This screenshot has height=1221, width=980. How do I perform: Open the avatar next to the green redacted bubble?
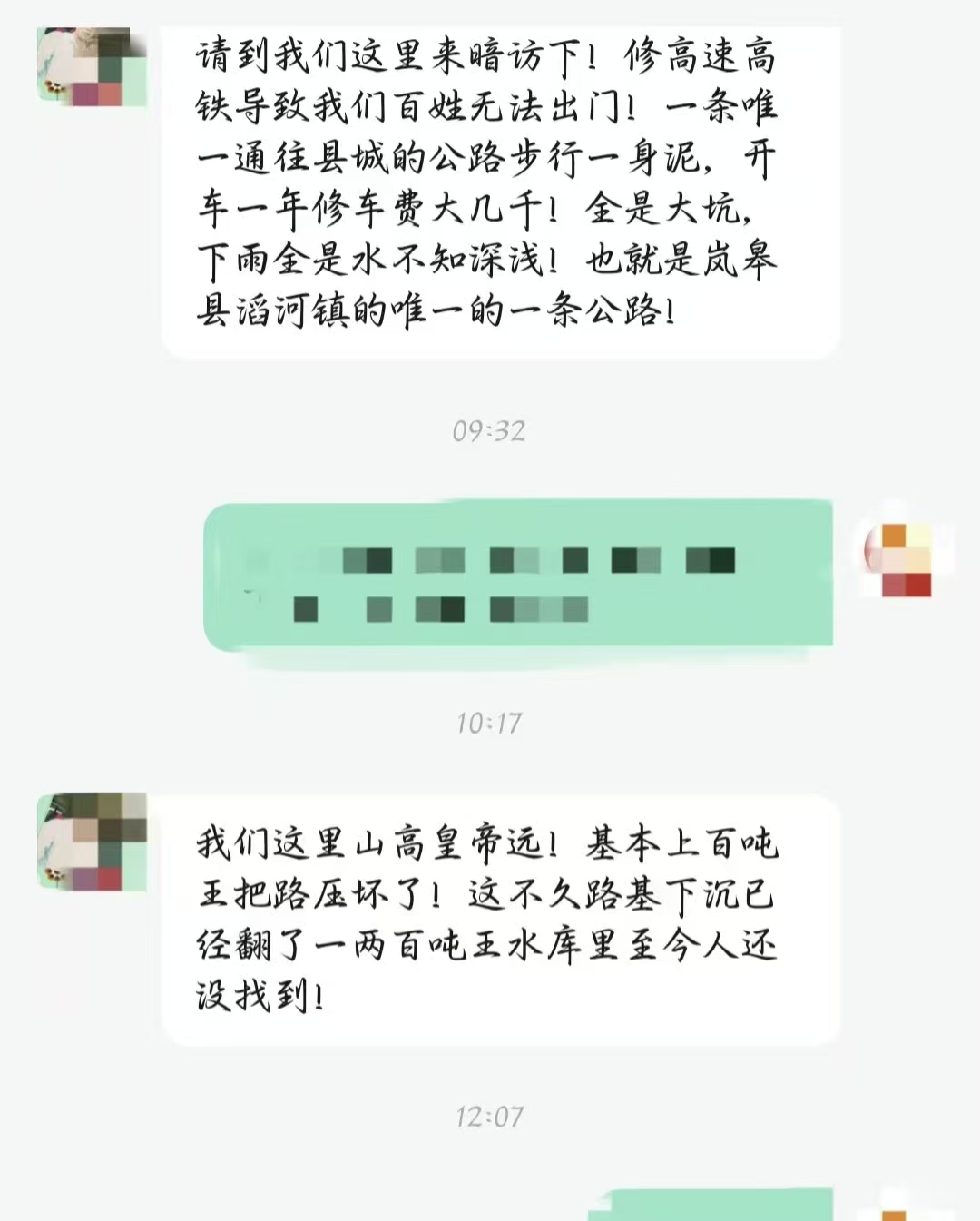tap(898, 554)
